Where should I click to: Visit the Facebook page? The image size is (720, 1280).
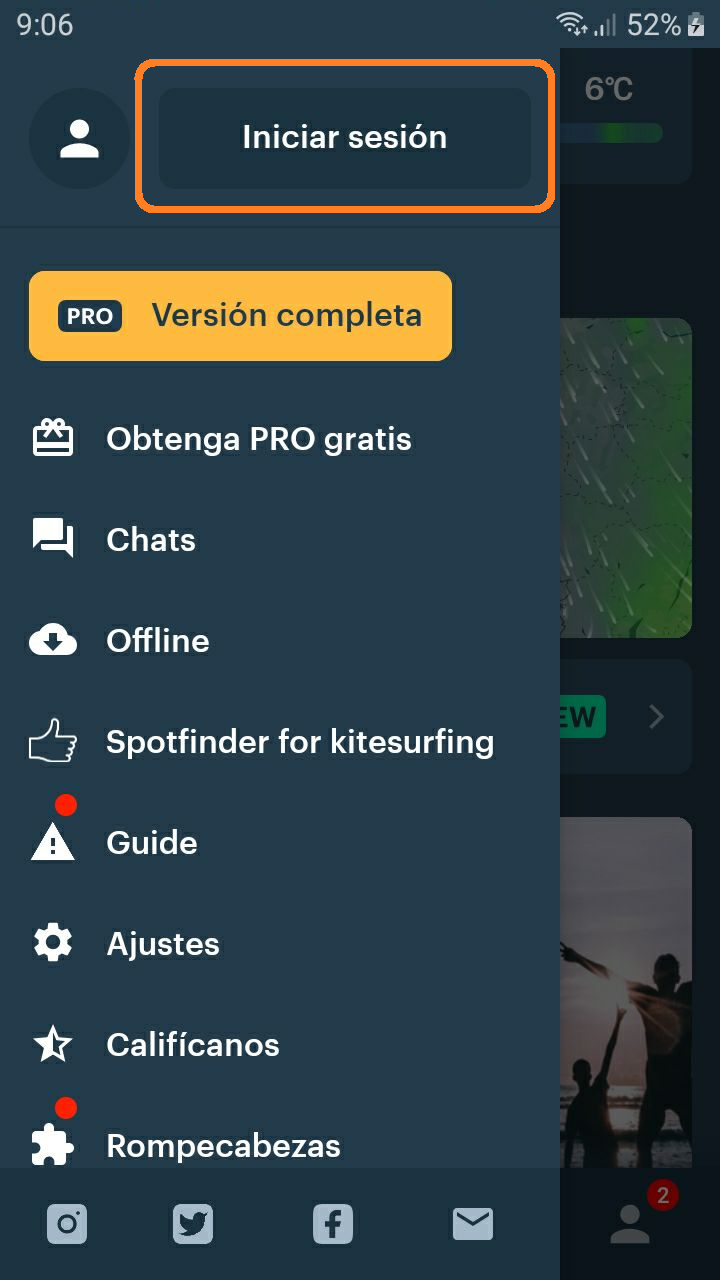point(333,1224)
